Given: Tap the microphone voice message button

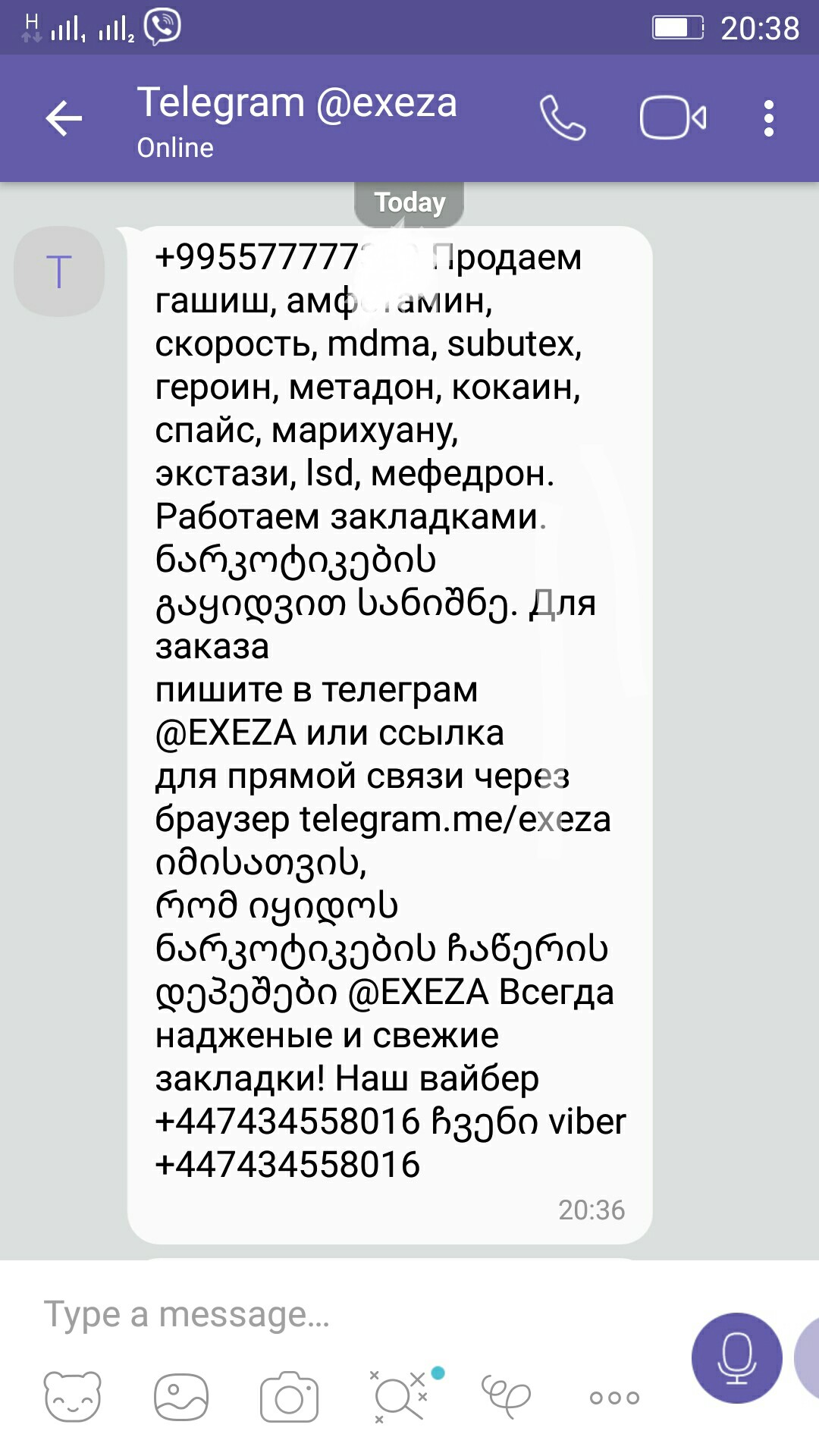Looking at the screenshot, I should [x=736, y=1357].
